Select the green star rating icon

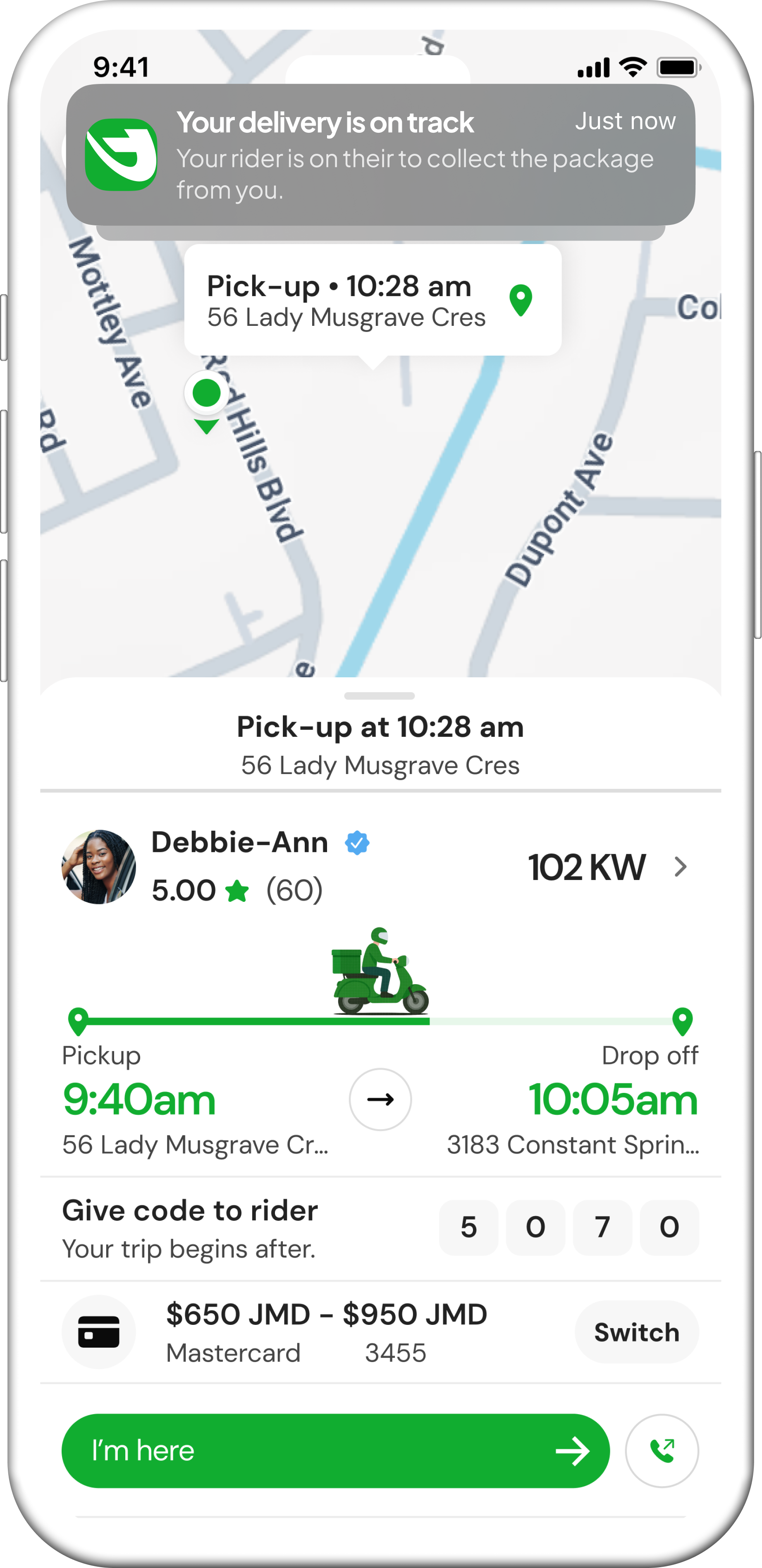pos(237,890)
